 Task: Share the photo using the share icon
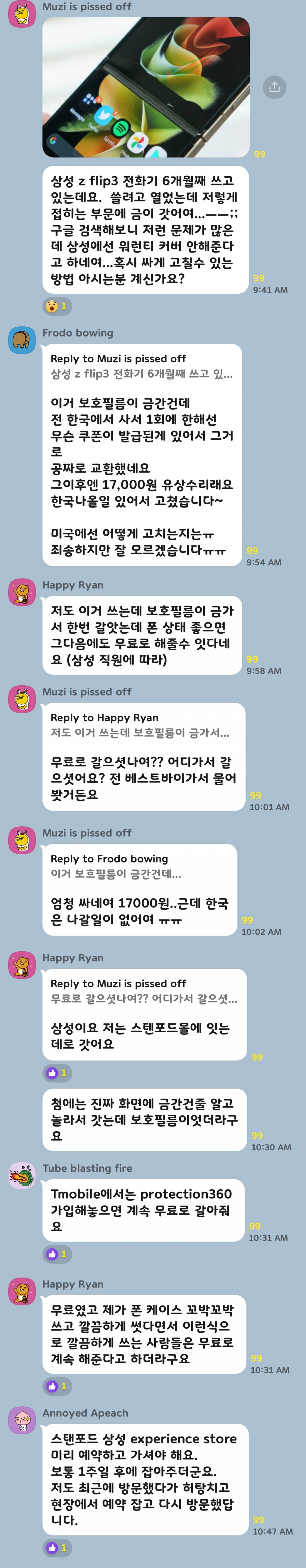point(274,87)
